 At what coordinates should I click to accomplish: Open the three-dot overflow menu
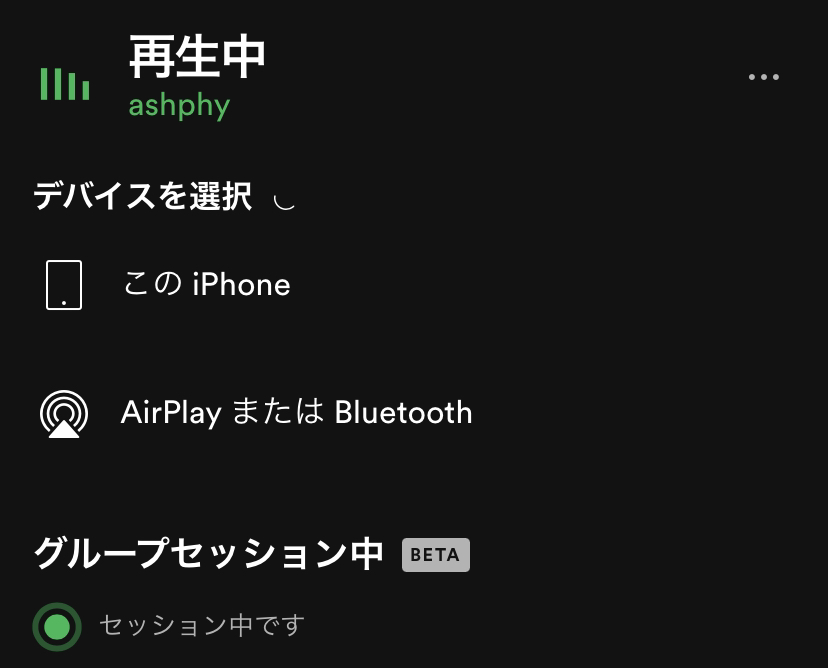[x=763, y=77]
